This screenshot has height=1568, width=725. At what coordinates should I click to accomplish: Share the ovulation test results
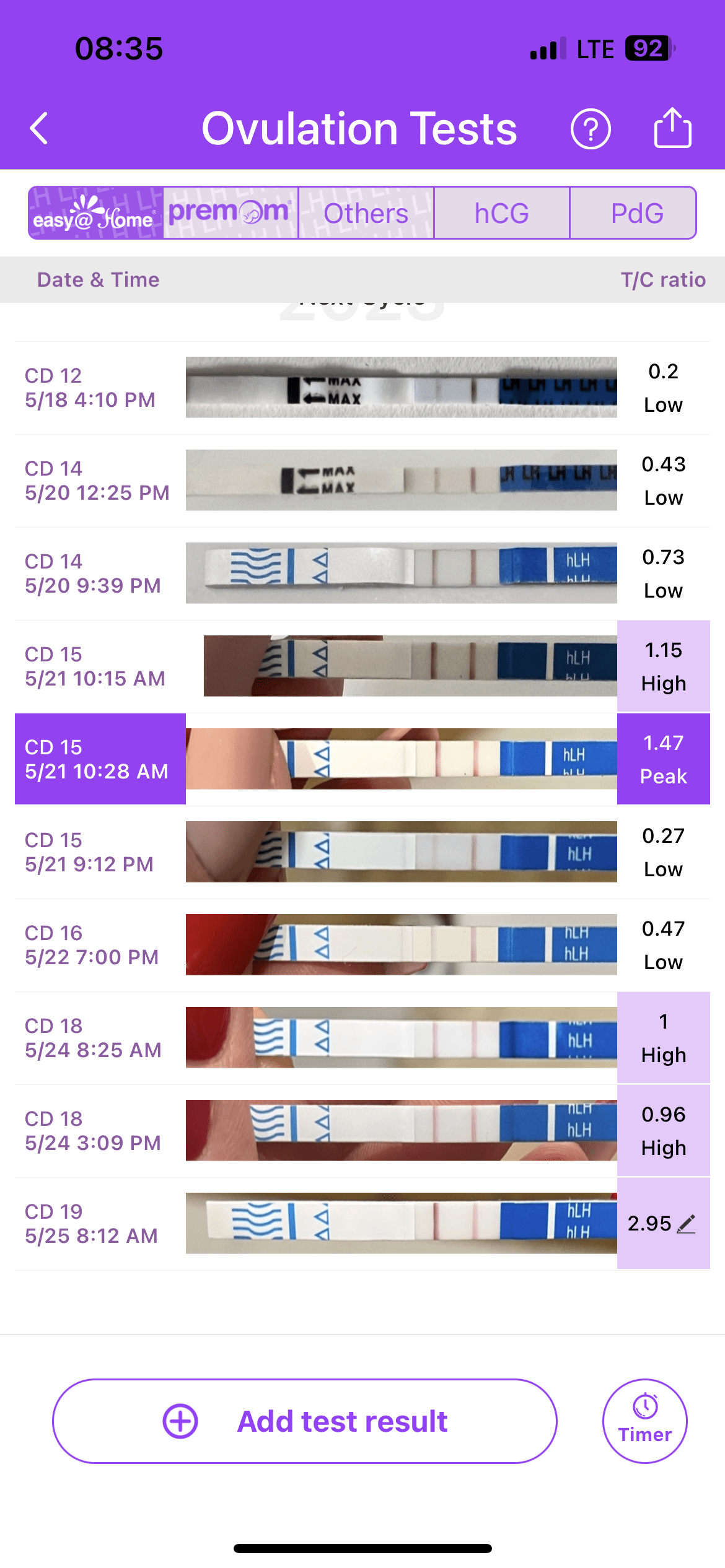(x=672, y=128)
